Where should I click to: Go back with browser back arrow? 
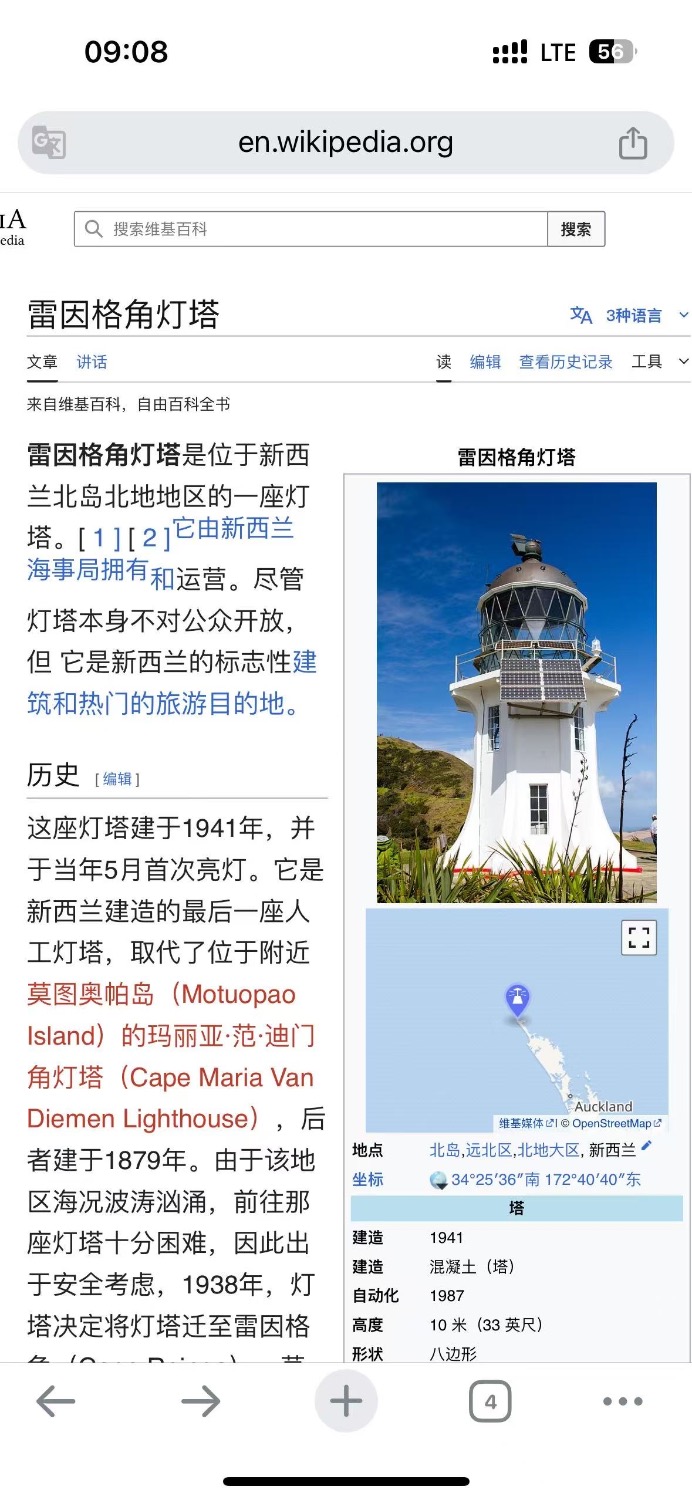(56, 1402)
